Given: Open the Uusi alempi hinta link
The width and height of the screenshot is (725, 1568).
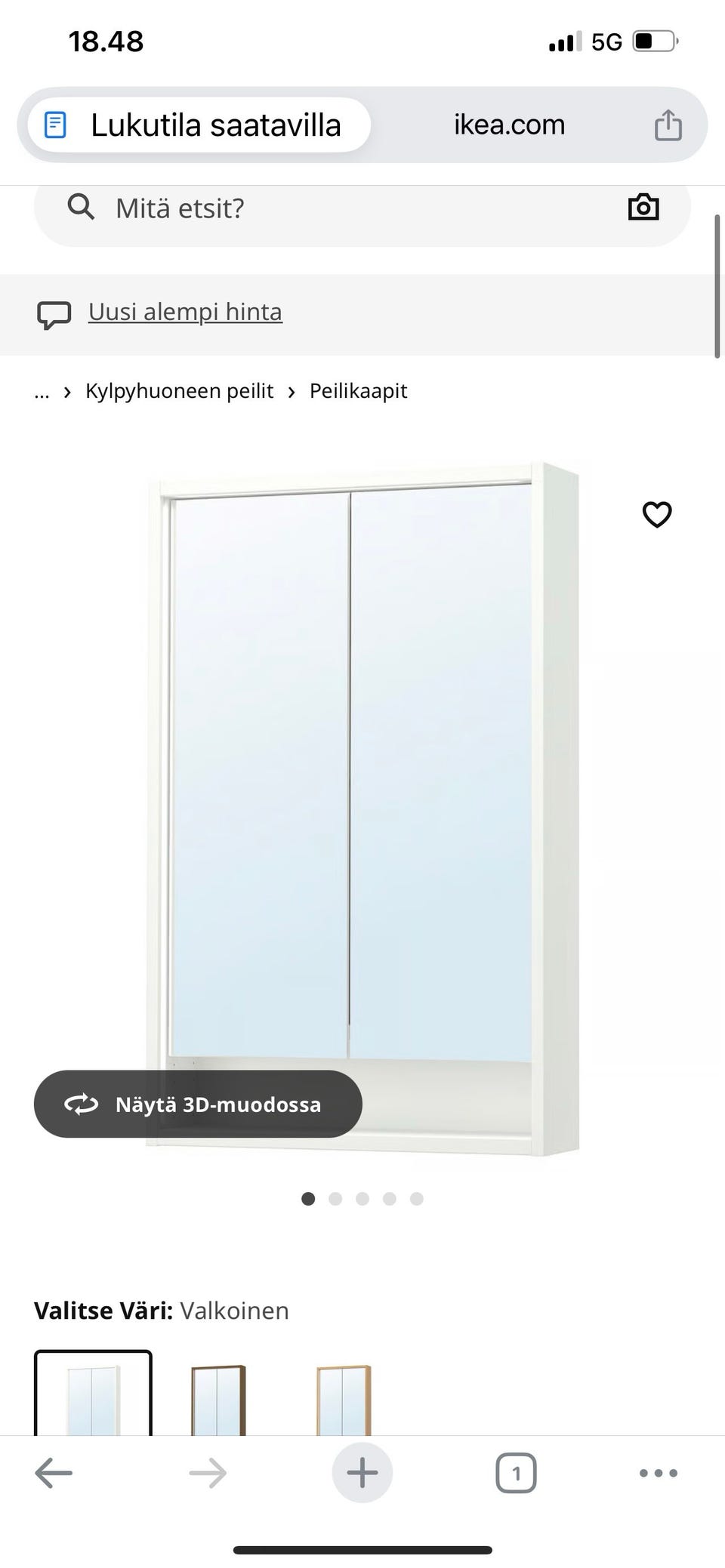Looking at the screenshot, I should point(185,312).
